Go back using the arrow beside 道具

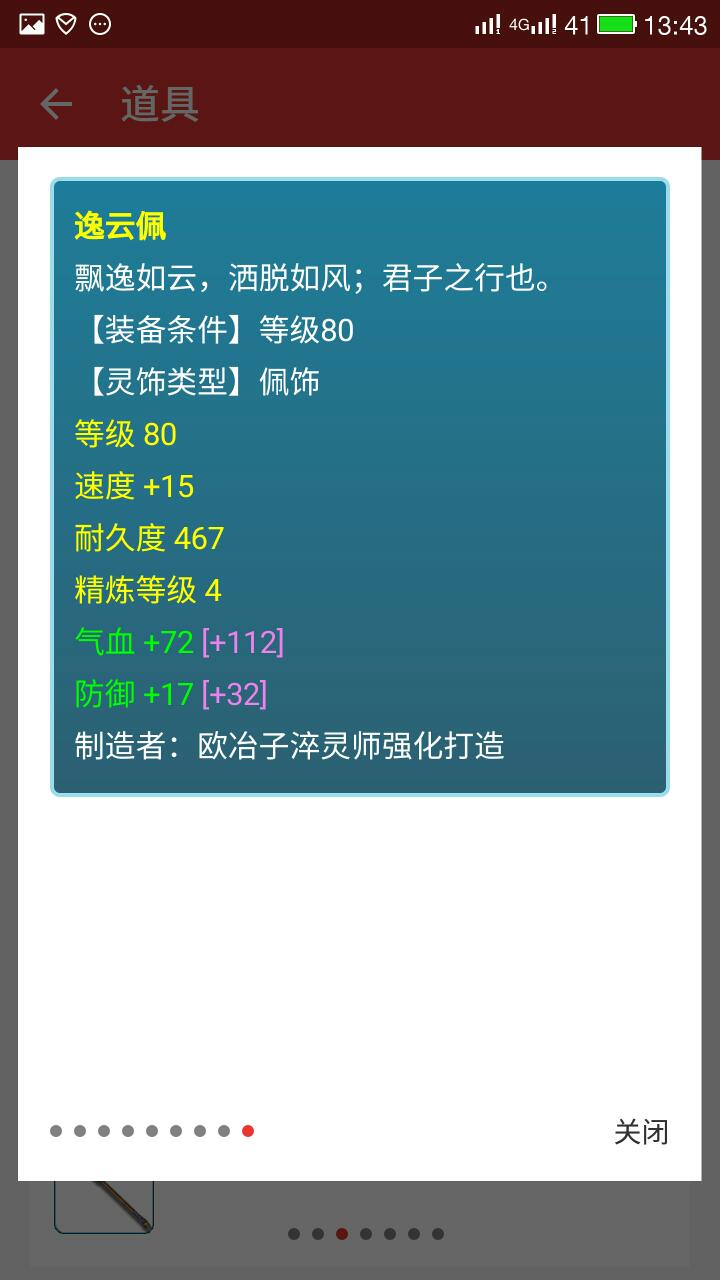coord(56,104)
